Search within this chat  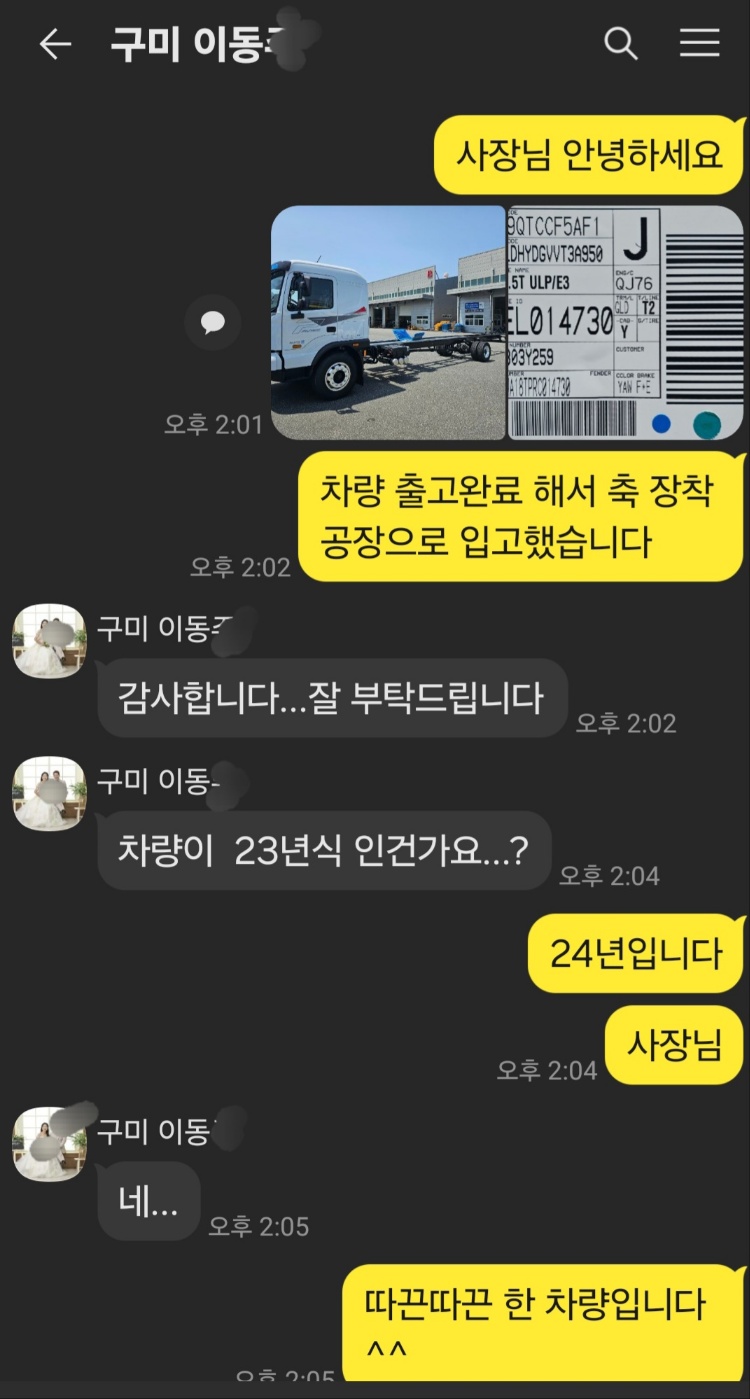point(621,43)
